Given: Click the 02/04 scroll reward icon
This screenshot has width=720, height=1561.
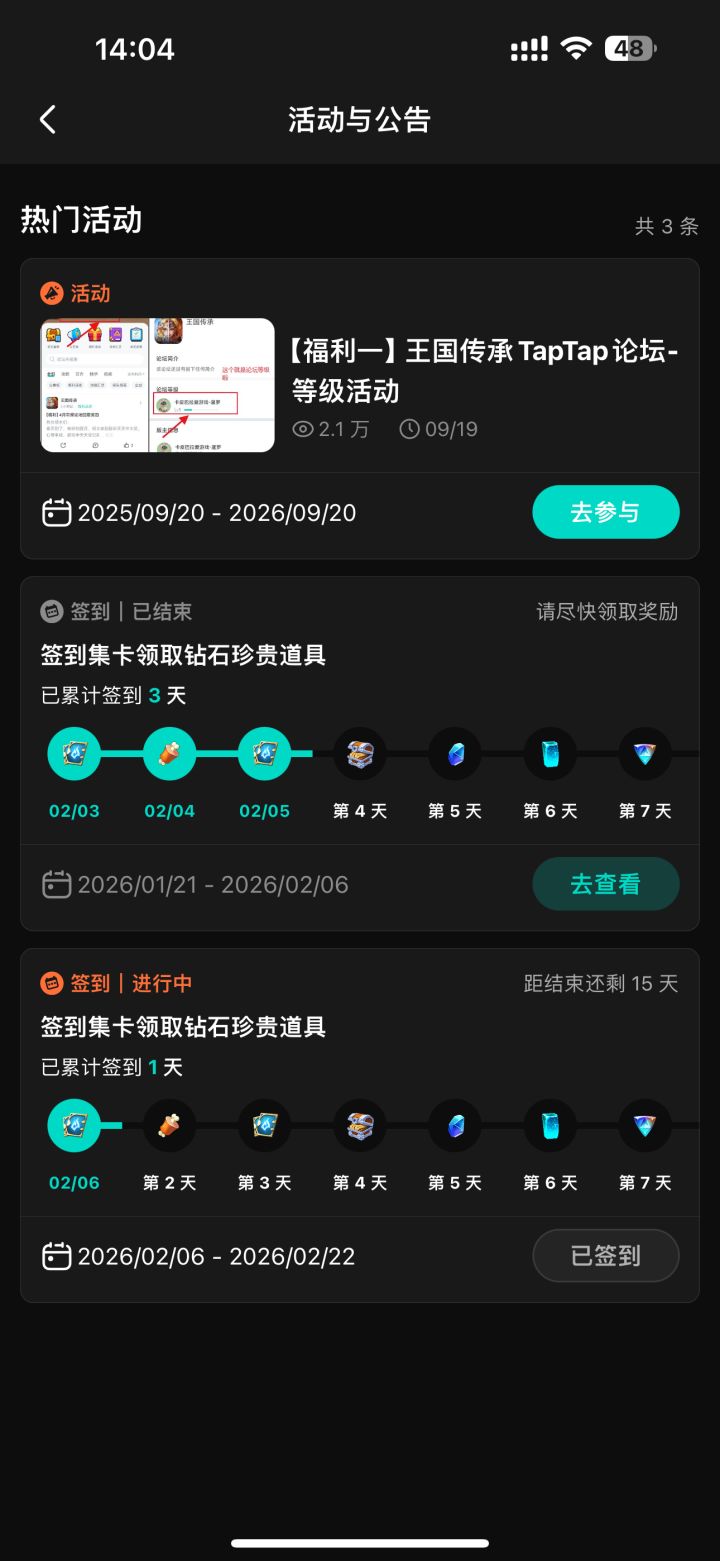Looking at the screenshot, I should [169, 753].
